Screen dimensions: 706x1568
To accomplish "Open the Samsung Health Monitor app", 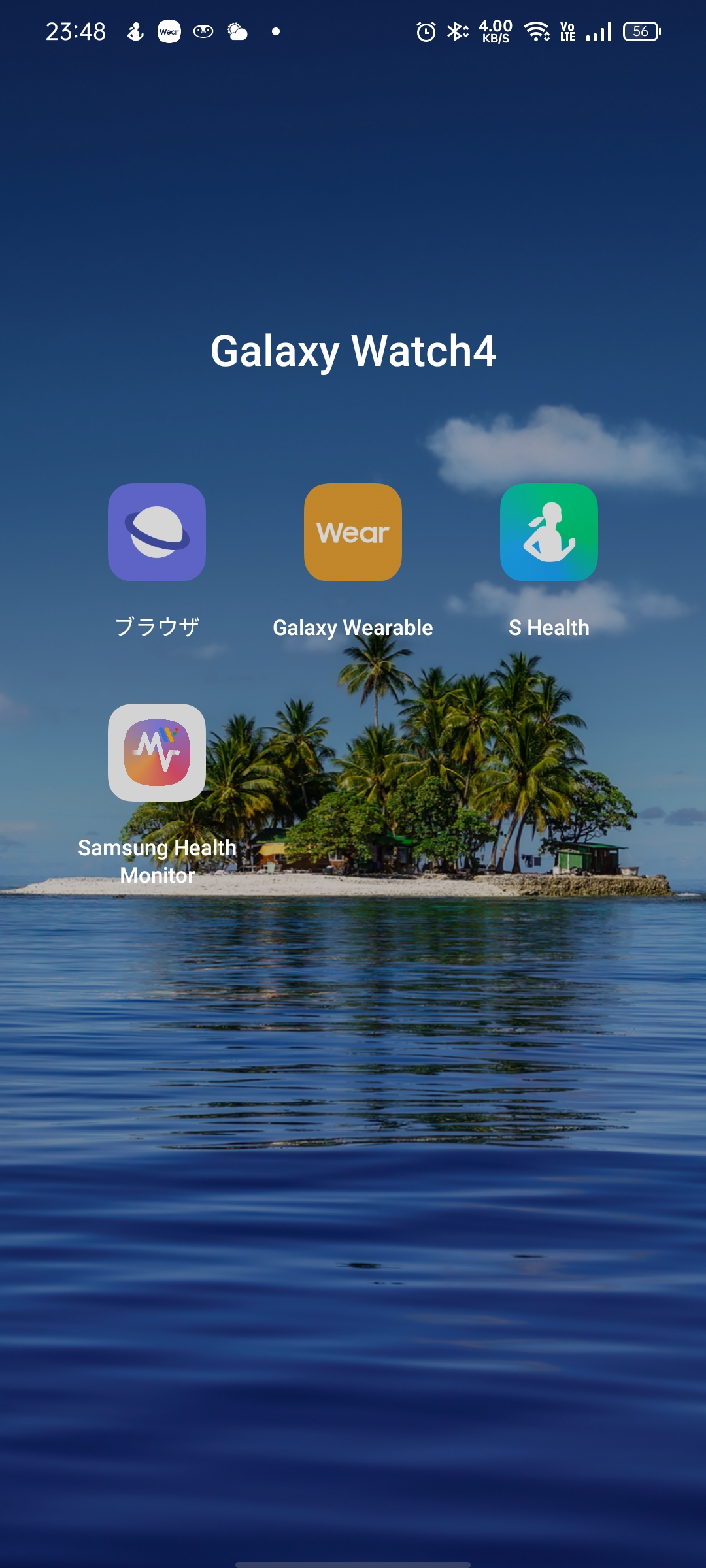I will tap(157, 753).
